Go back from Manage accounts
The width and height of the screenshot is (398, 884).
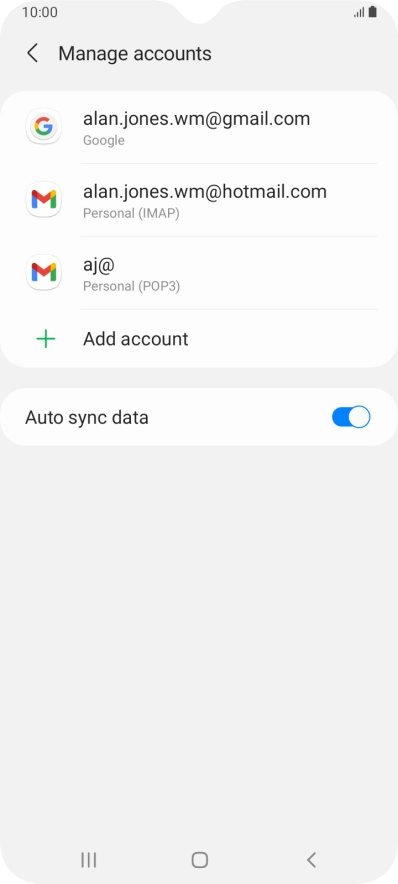coord(33,54)
